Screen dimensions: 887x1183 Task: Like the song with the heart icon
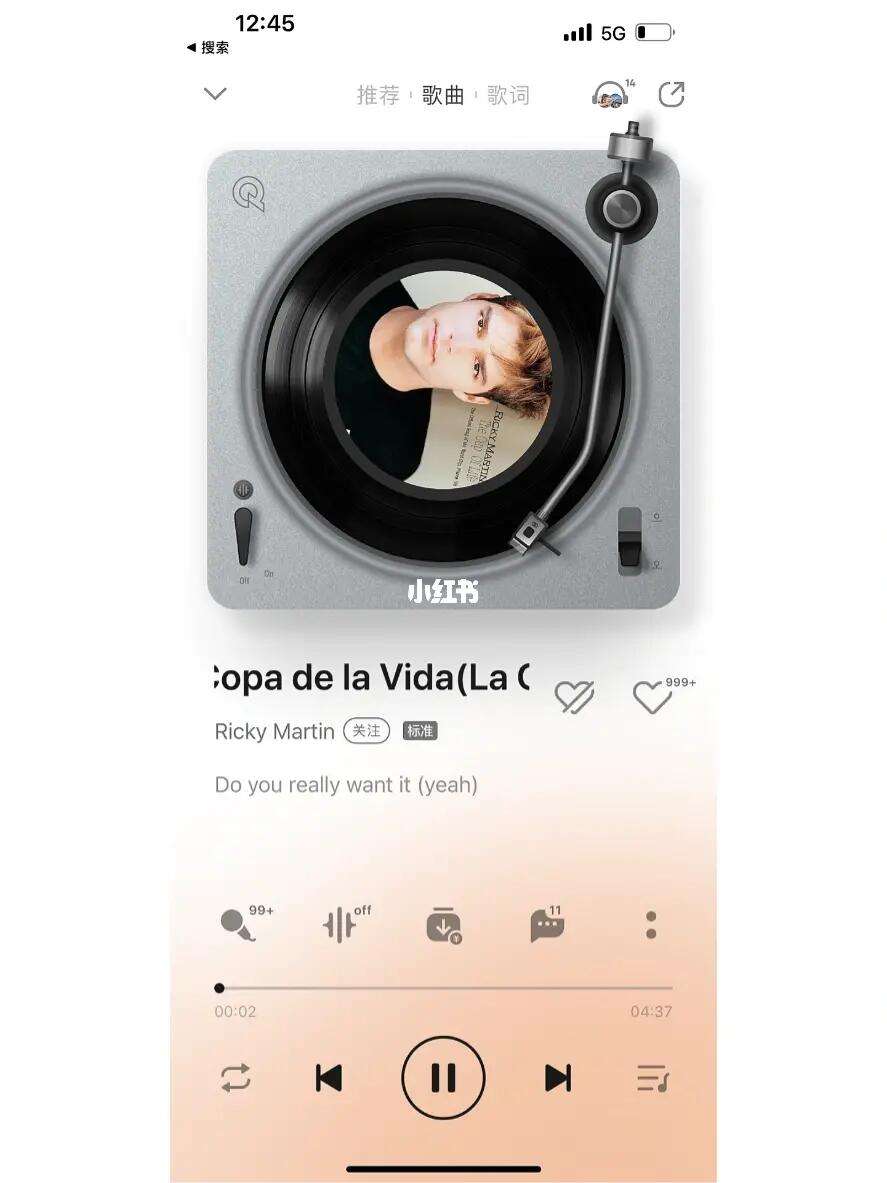click(x=653, y=697)
